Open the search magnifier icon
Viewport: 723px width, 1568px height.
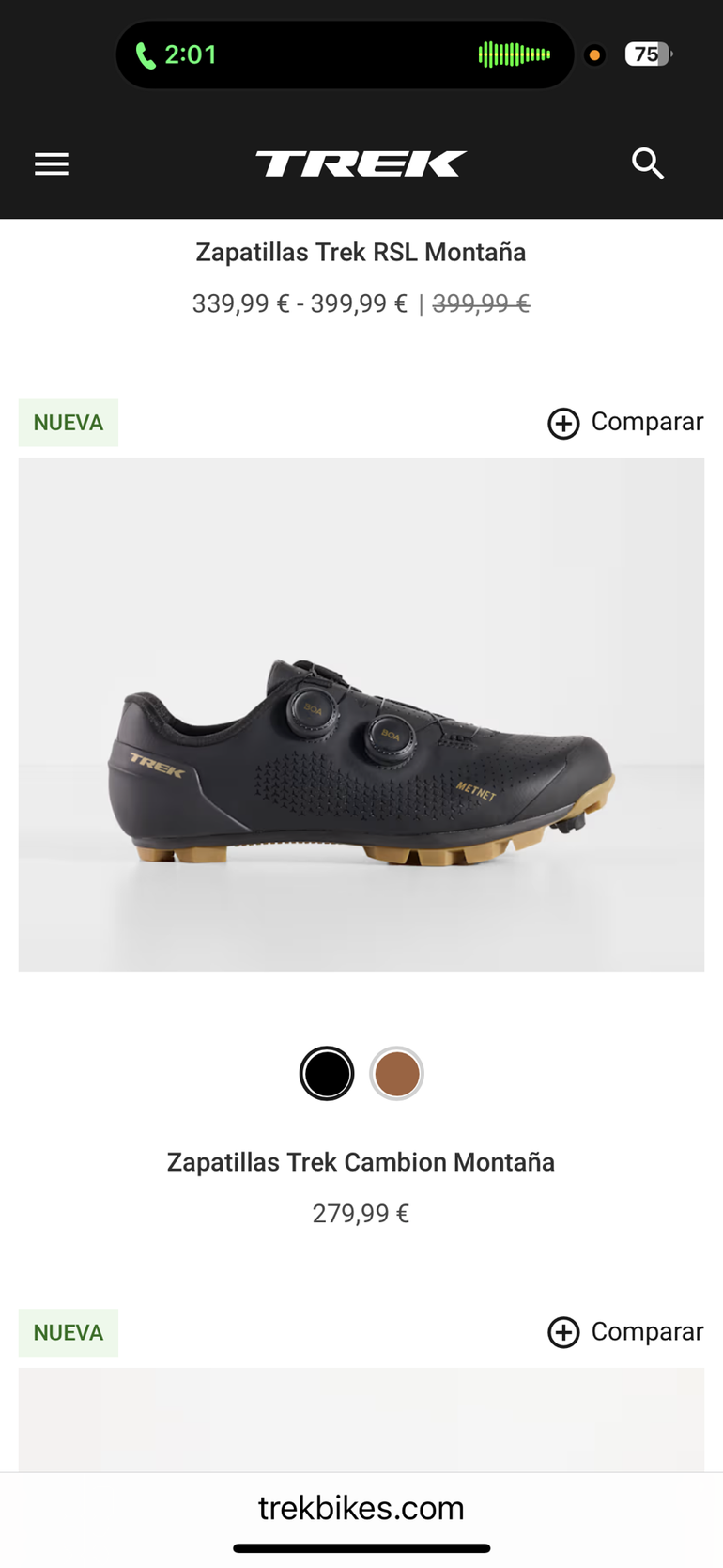pyautogui.click(x=647, y=163)
